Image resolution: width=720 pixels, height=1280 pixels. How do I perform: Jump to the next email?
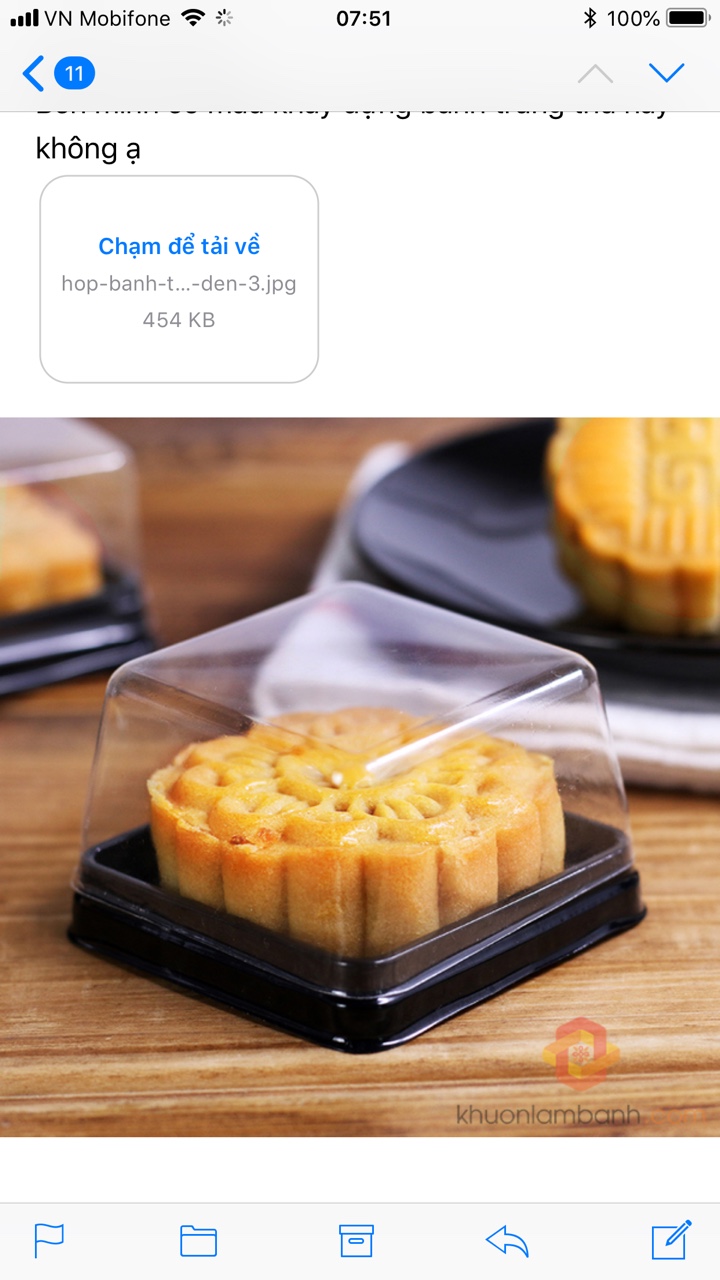666,73
